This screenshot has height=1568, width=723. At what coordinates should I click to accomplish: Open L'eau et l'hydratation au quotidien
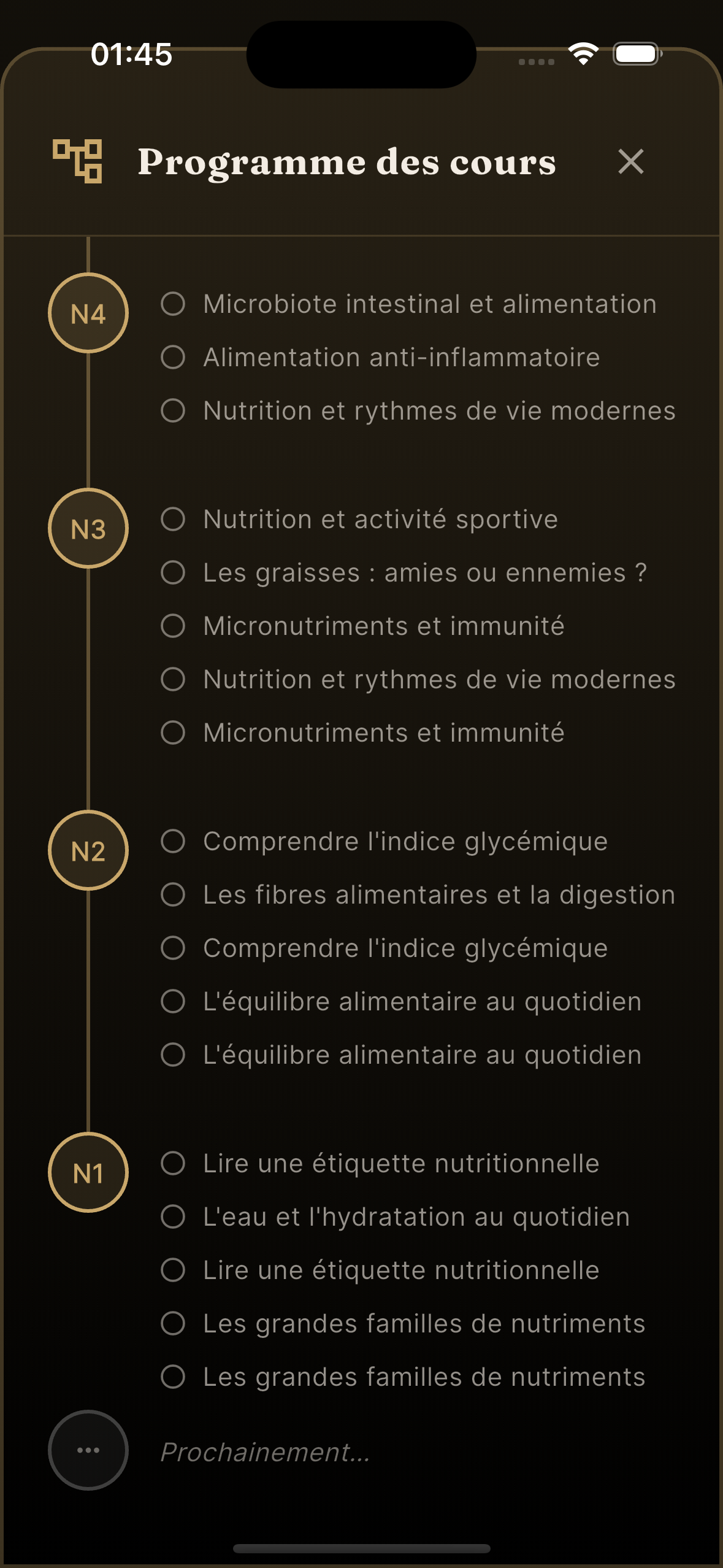(395, 1217)
